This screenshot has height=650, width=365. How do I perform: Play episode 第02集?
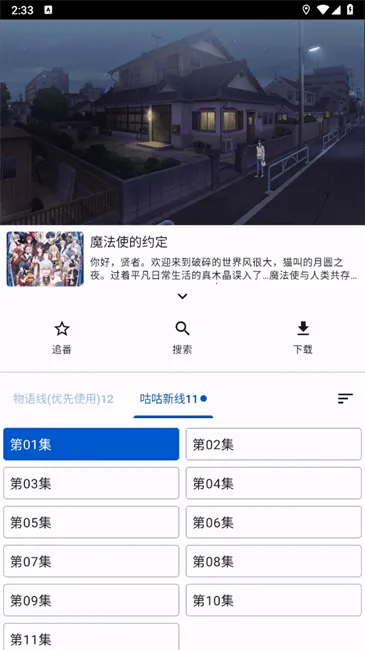tap(274, 444)
